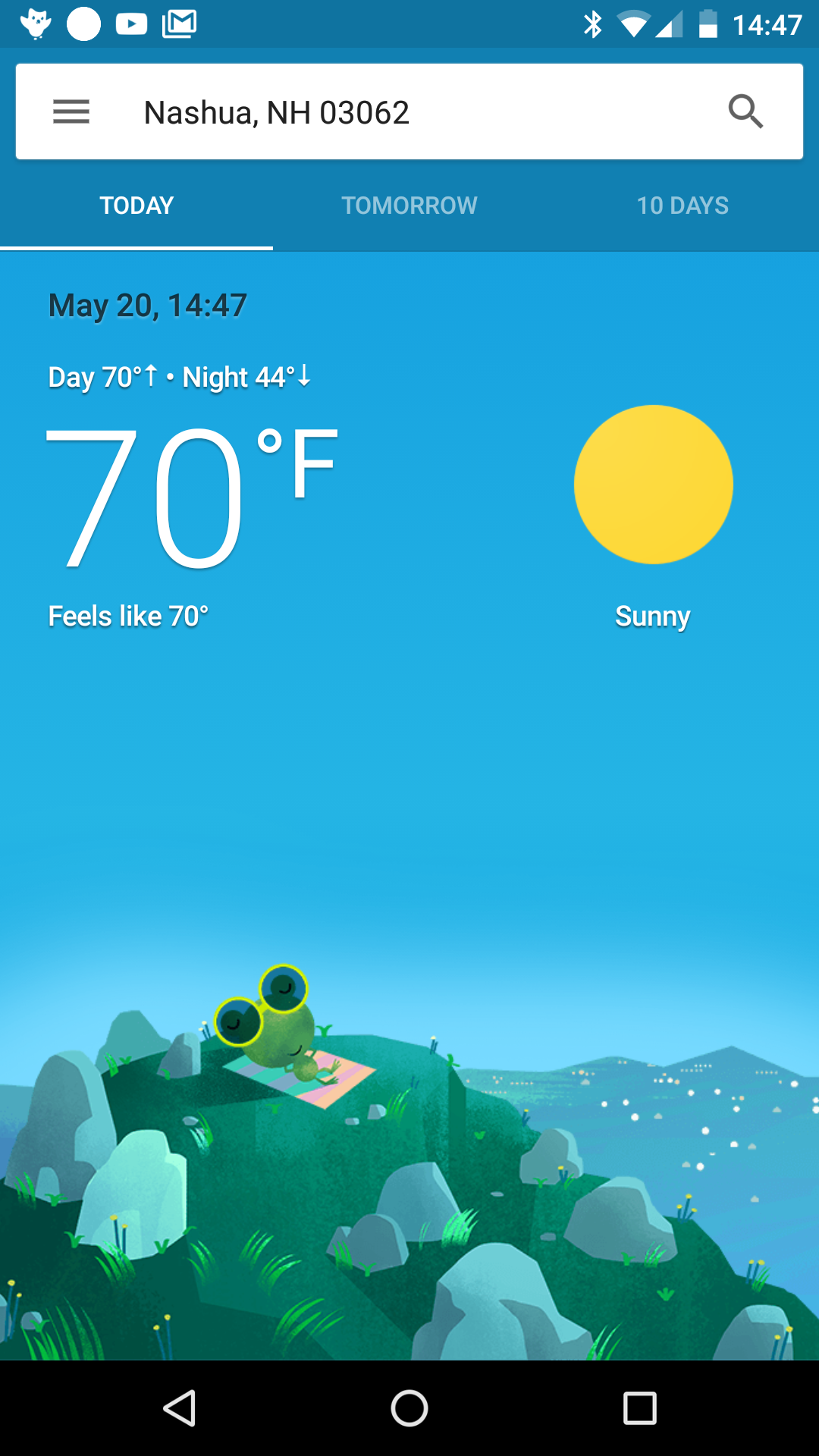Tap the Nashua, NH 03062 location field
Viewport: 819px width, 1456px height.
tap(277, 113)
